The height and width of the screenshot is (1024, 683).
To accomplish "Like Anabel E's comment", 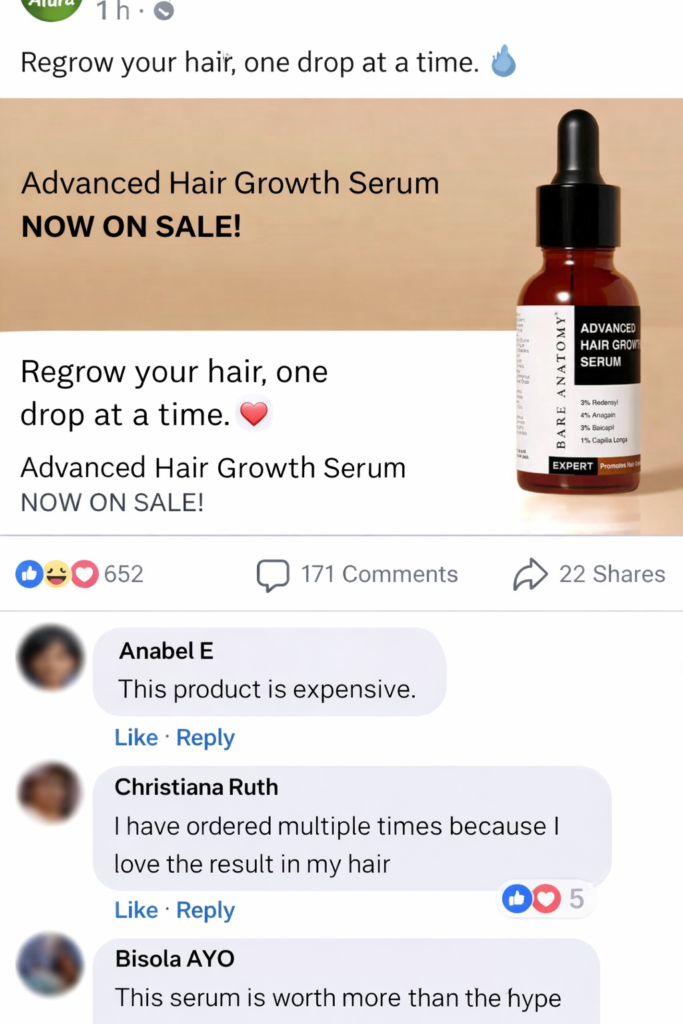I will coord(136,738).
